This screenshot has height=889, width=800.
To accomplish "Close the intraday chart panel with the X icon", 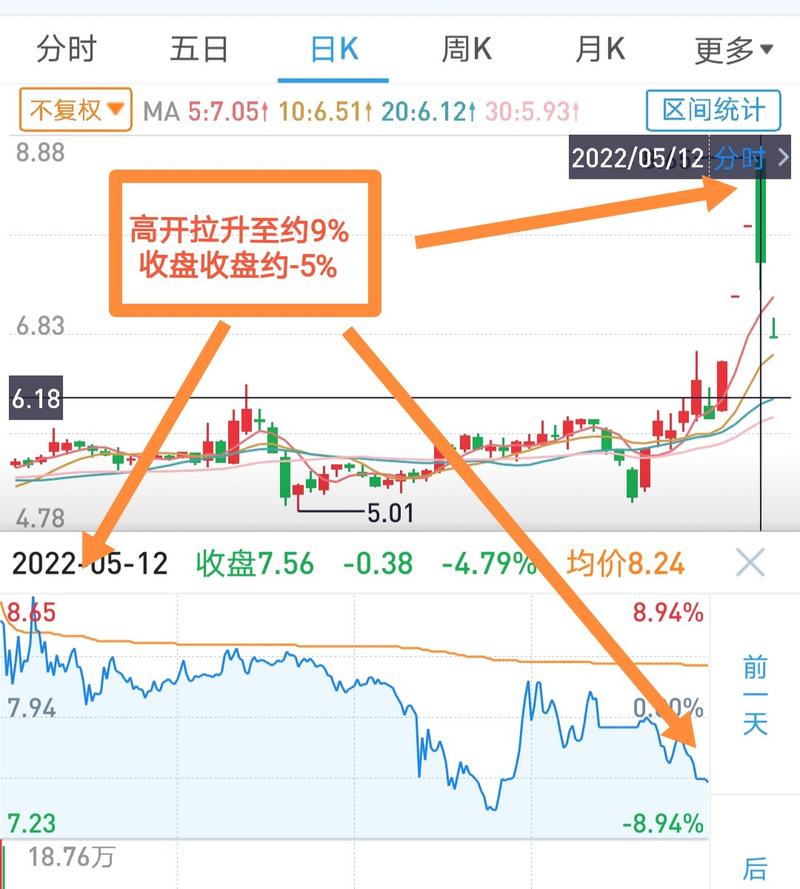I will click(752, 564).
